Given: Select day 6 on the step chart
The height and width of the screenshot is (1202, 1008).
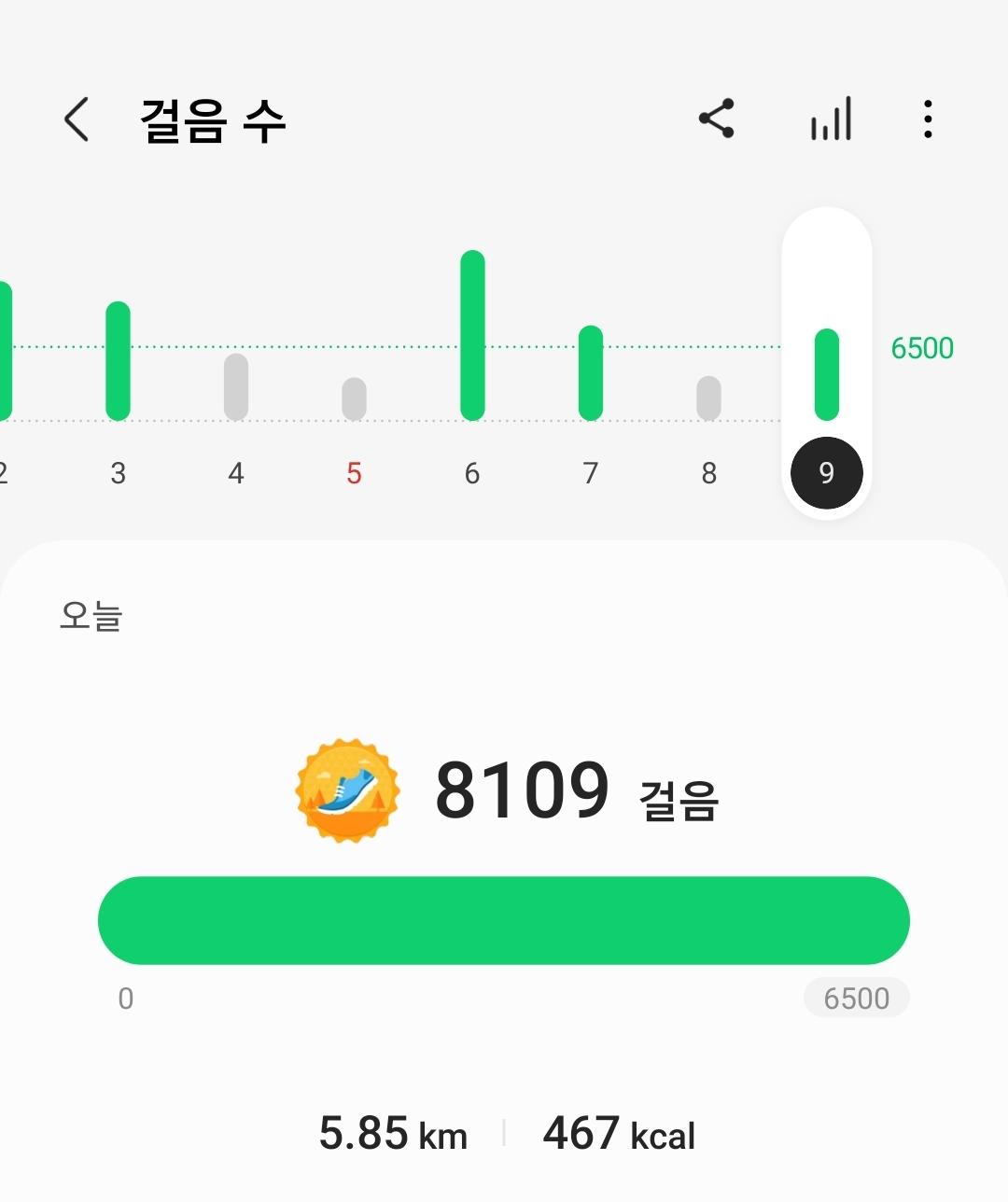Looking at the screenshot, I should tap(472, 472).
